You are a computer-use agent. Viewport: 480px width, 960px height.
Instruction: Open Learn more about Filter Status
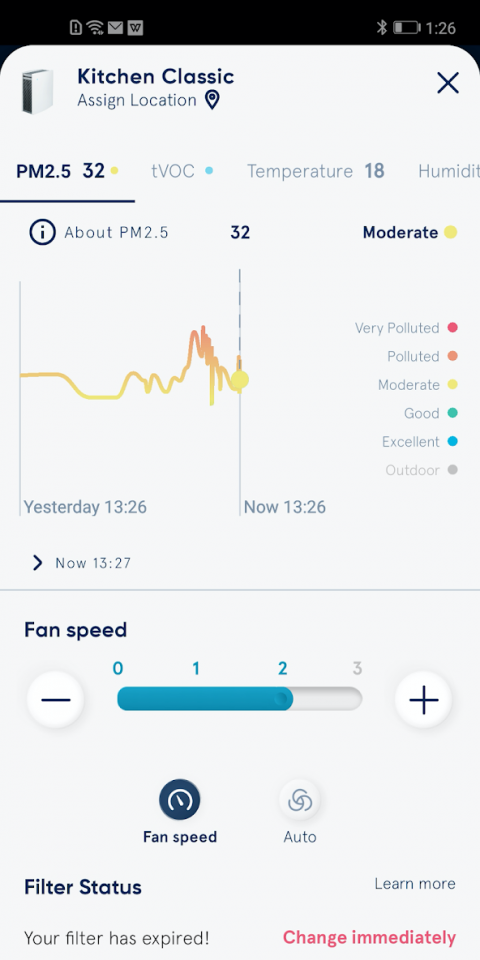click(x=415, y=883)
